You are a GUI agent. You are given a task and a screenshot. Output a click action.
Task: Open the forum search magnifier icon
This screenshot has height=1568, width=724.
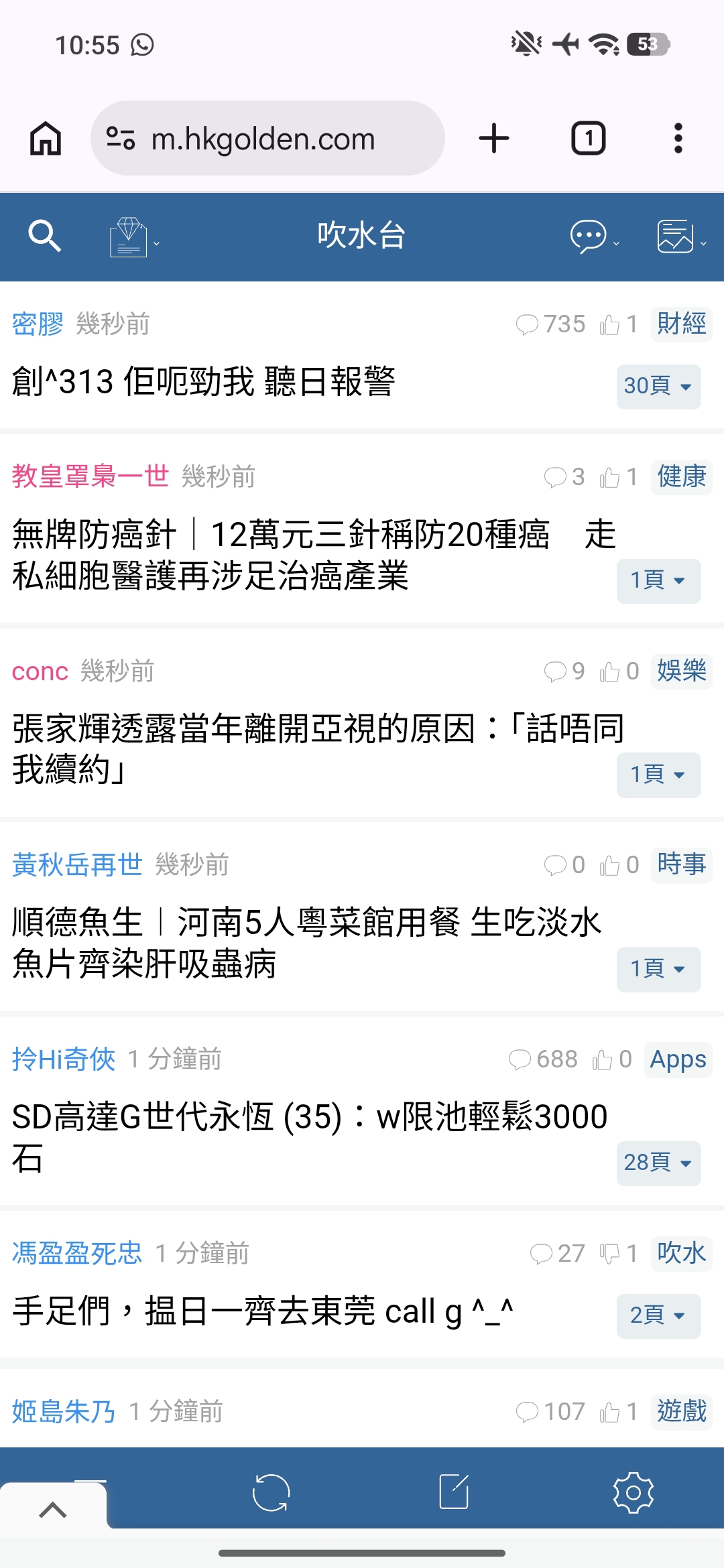tap(45, 237)
